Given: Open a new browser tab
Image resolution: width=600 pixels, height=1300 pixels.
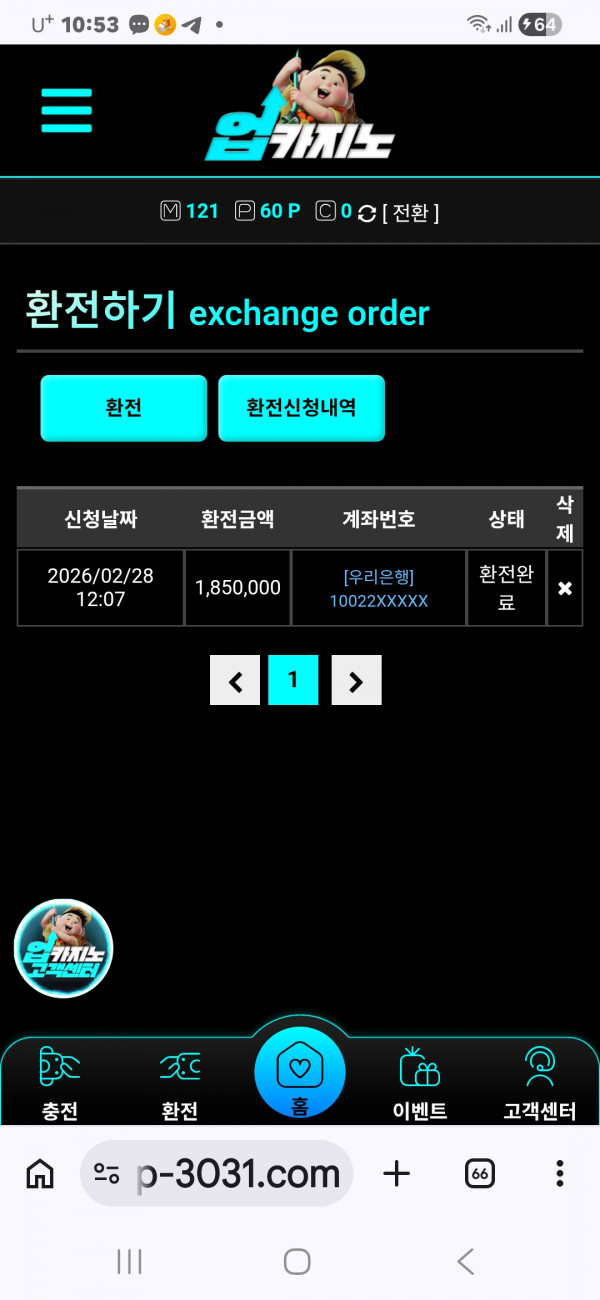Looking at the screenshot, I should click(x=397, y=1173).
